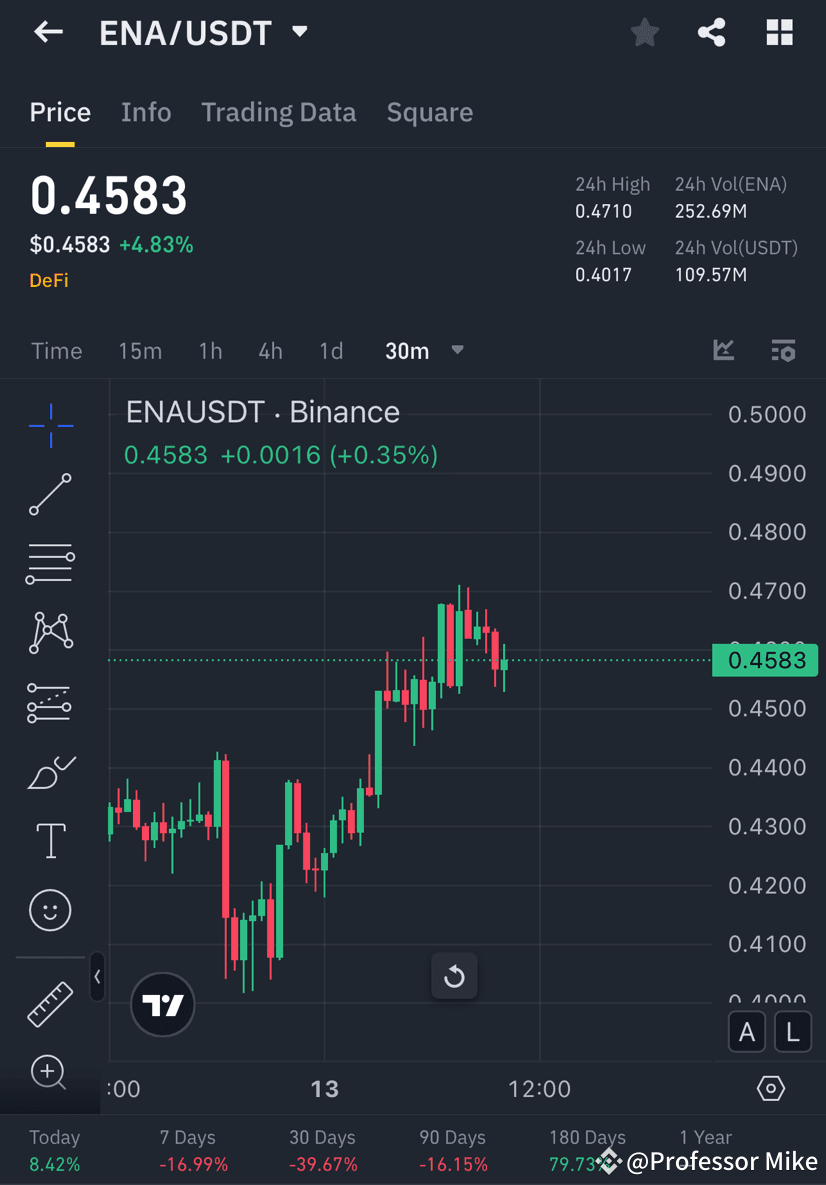
Task: Activate the zoom-in magnifier tool
Action: click(50, 1072)
